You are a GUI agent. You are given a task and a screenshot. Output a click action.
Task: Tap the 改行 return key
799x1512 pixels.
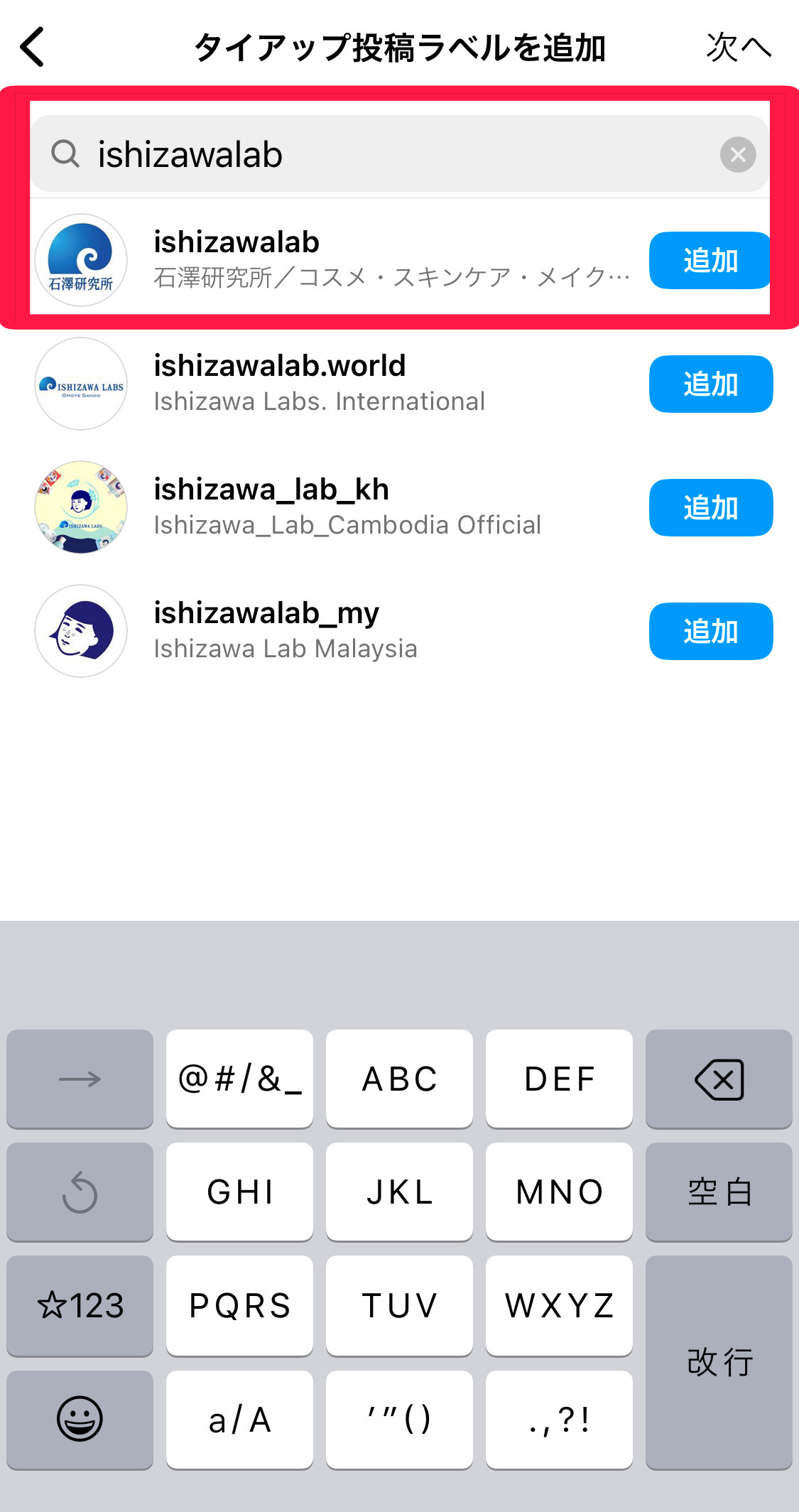click(x=719, y=1361)
